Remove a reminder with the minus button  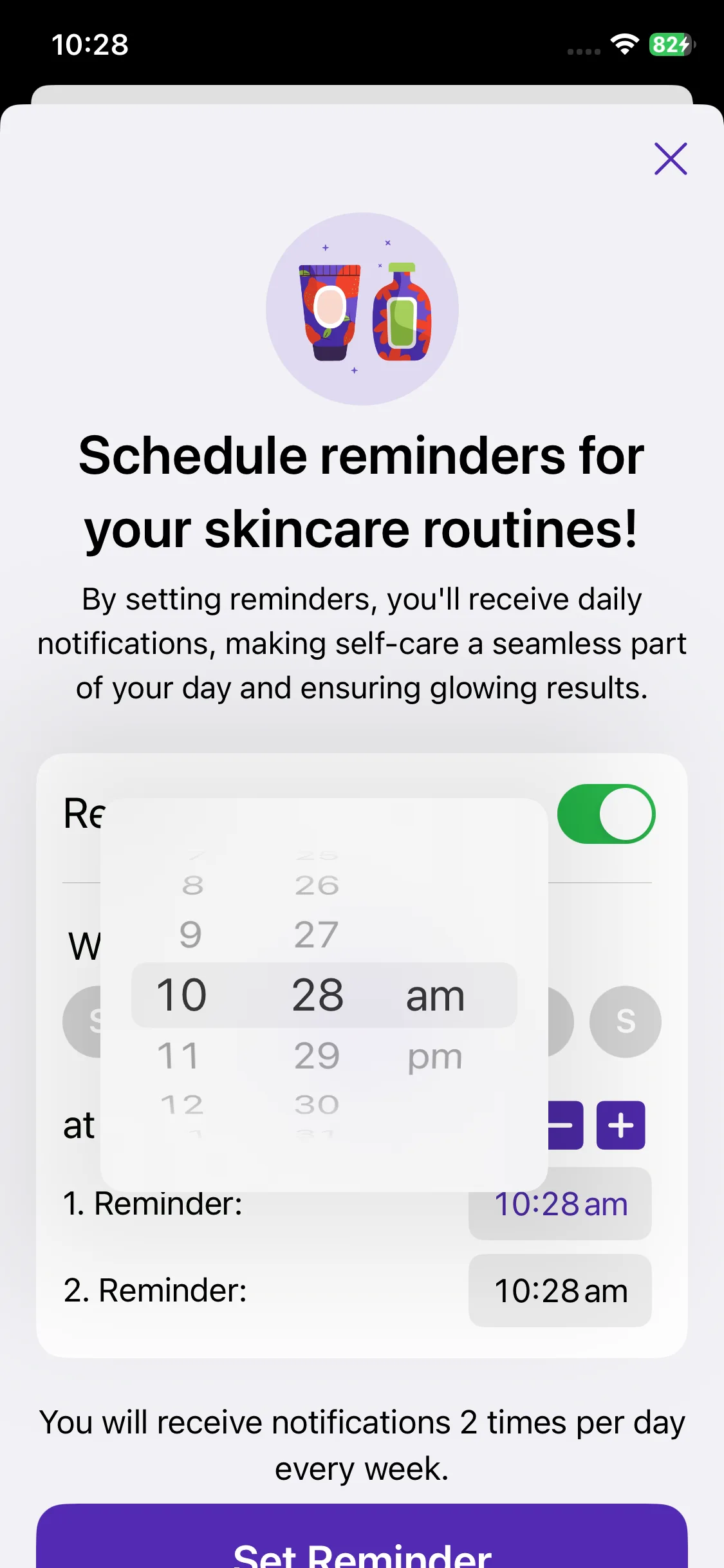click(568, 1125)
